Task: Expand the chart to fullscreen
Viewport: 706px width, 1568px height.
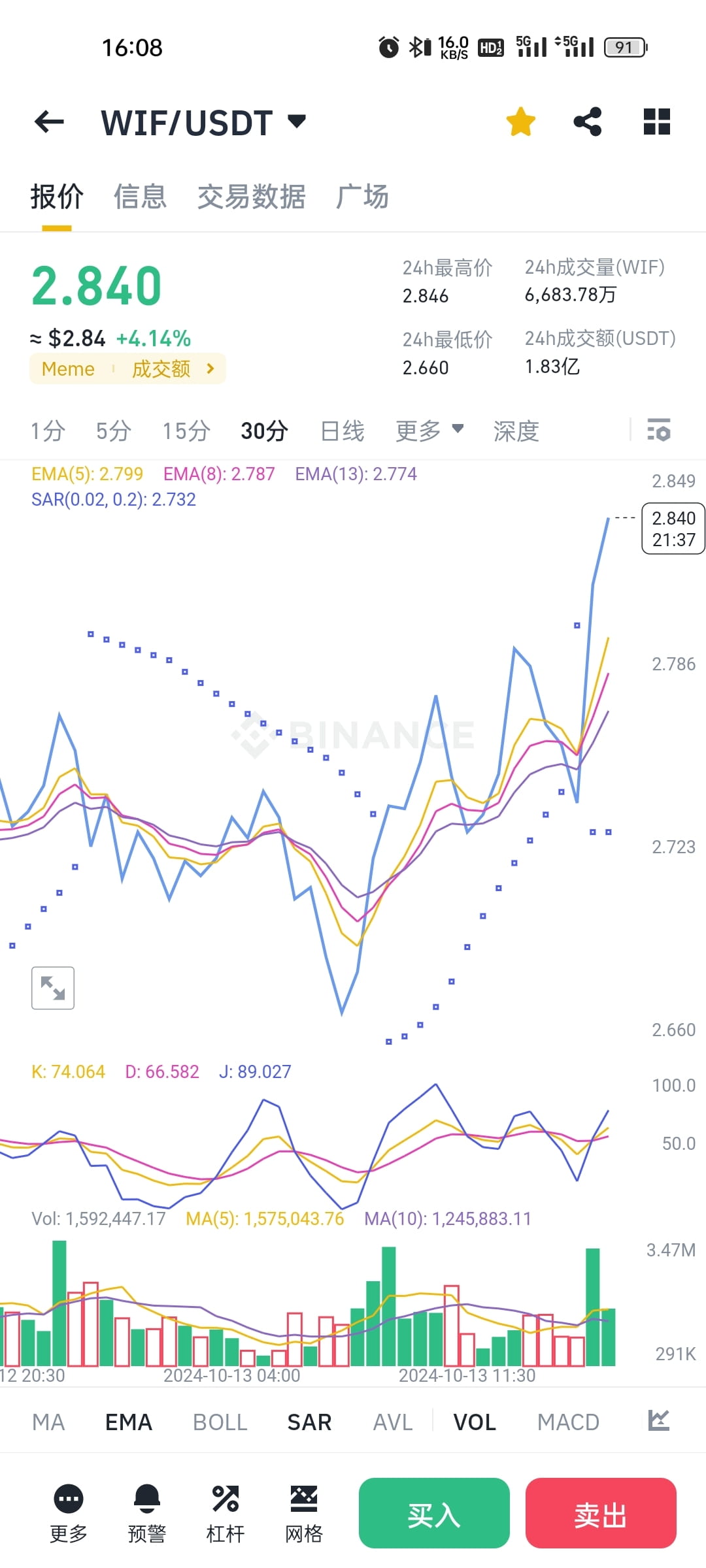Action: tap(53, 988)
